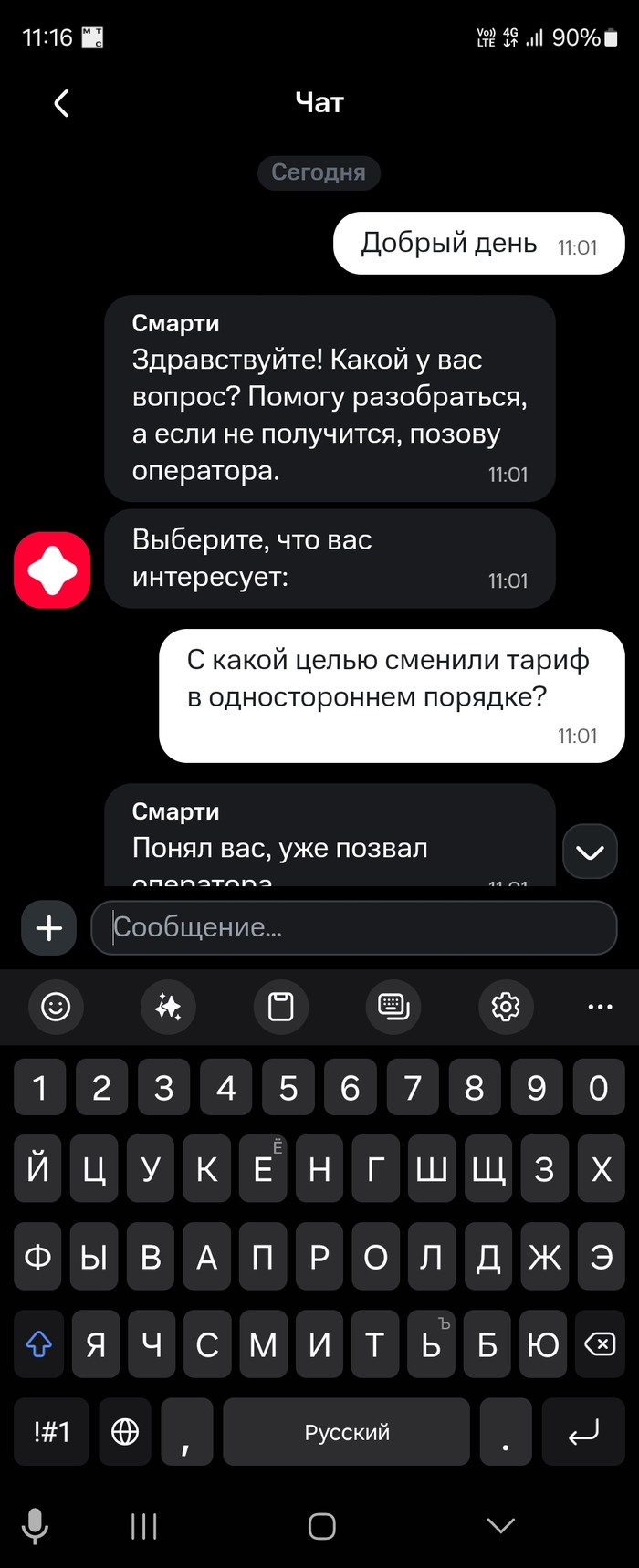639x1568 pixels.
Task: Open the keyboard clipboard
Action: pos(280,1007)
